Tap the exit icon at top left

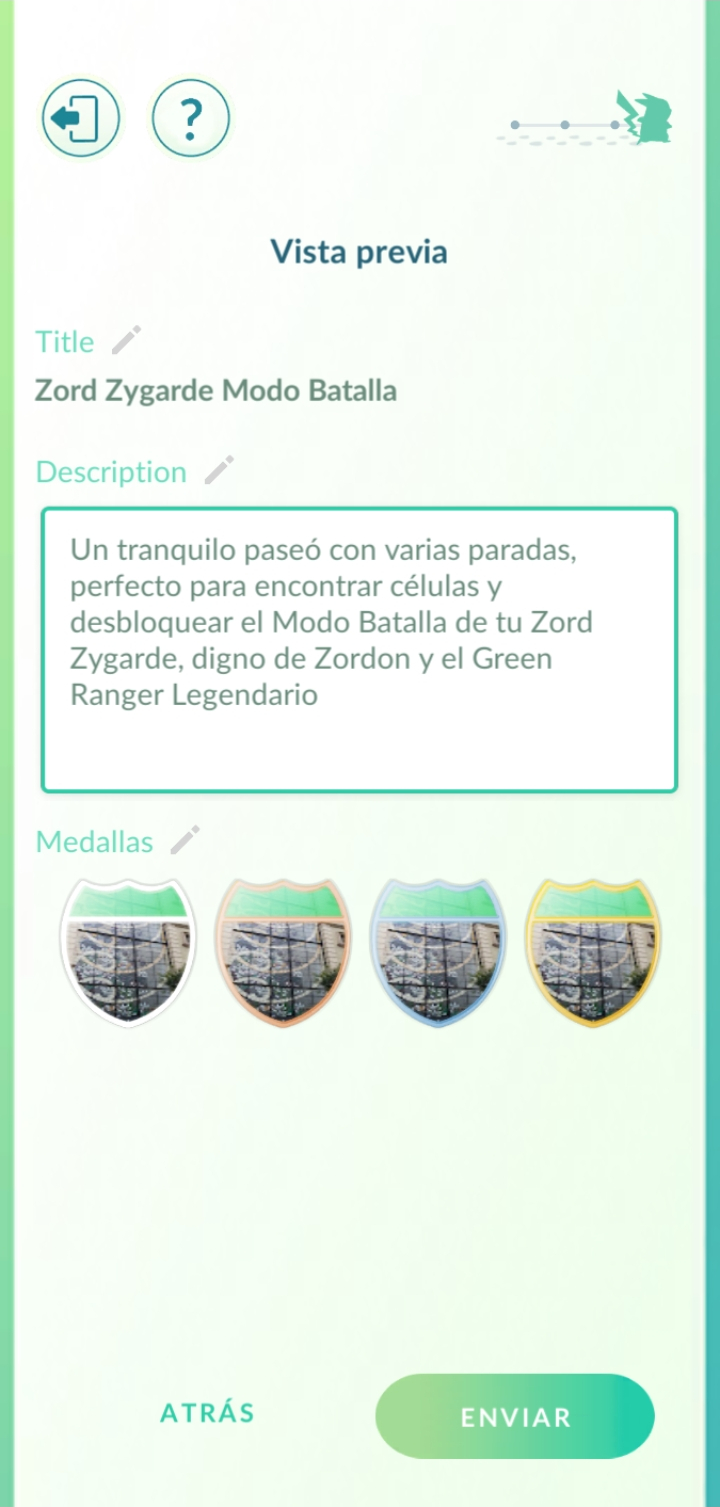(x=80, y=120)
